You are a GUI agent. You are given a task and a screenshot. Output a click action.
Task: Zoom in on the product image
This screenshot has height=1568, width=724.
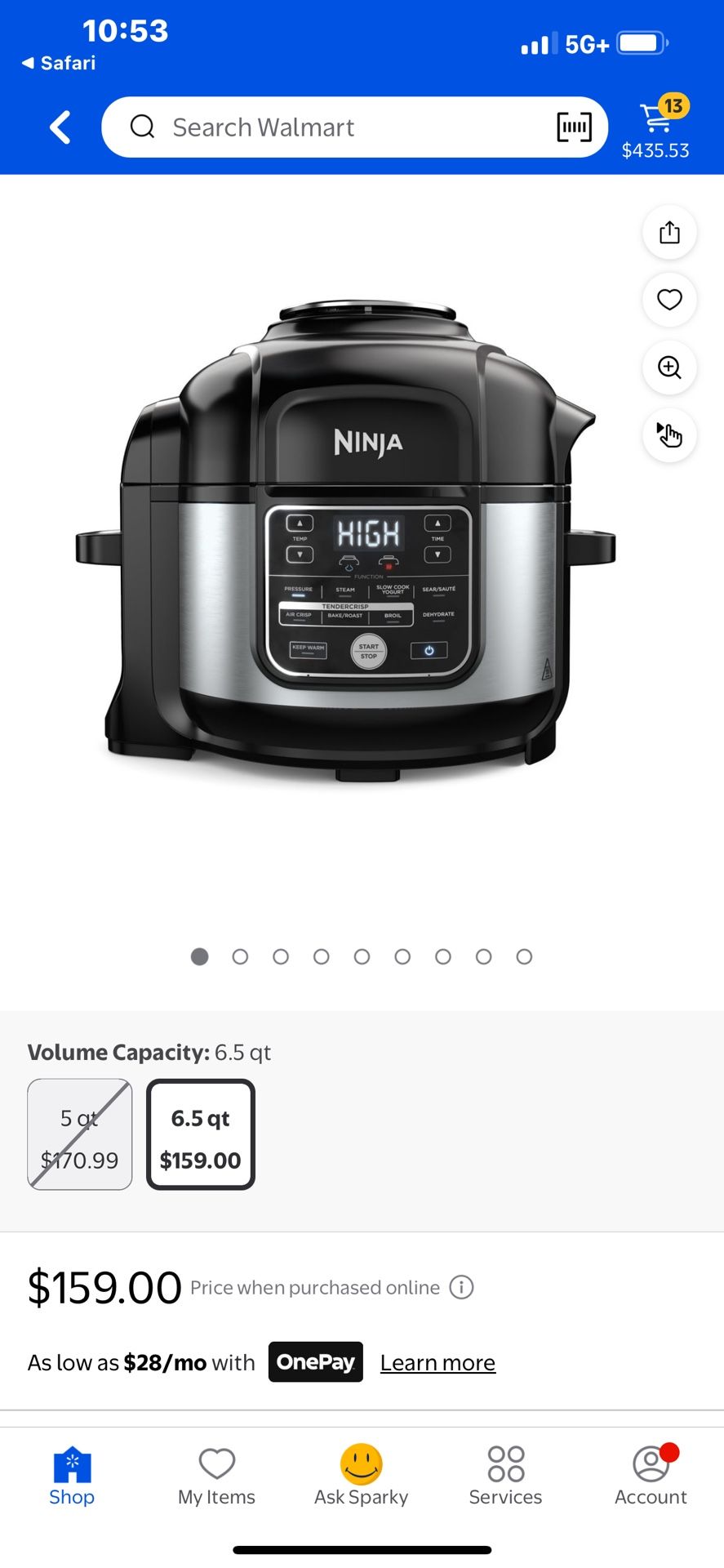click(x=669, y=367)
